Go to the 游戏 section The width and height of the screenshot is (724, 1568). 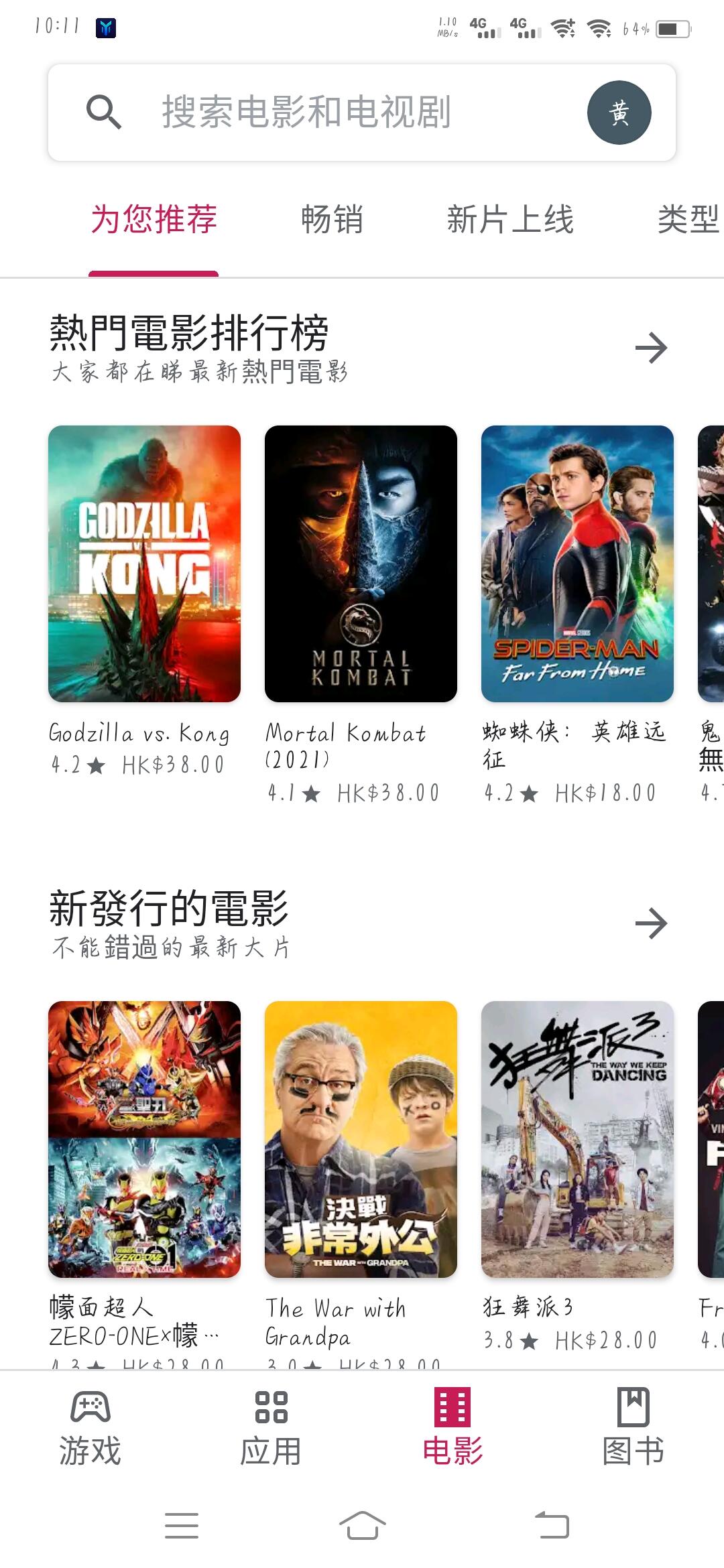click(x=90, y=1426)
